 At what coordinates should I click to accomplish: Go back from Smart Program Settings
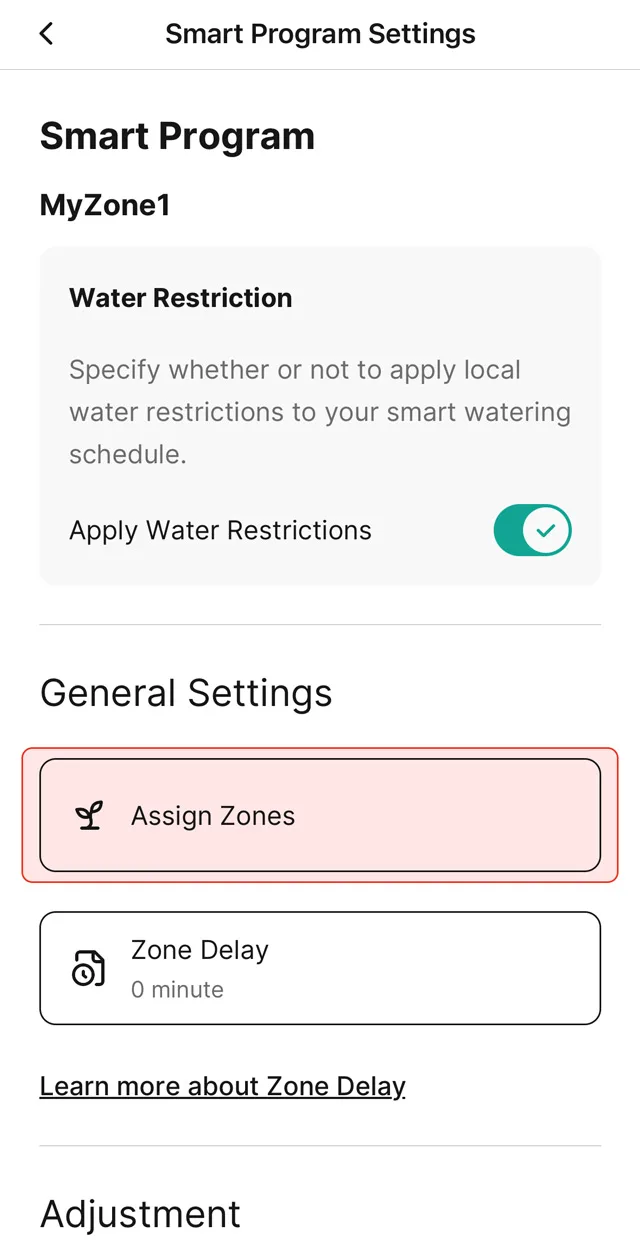tap(46, 34)
